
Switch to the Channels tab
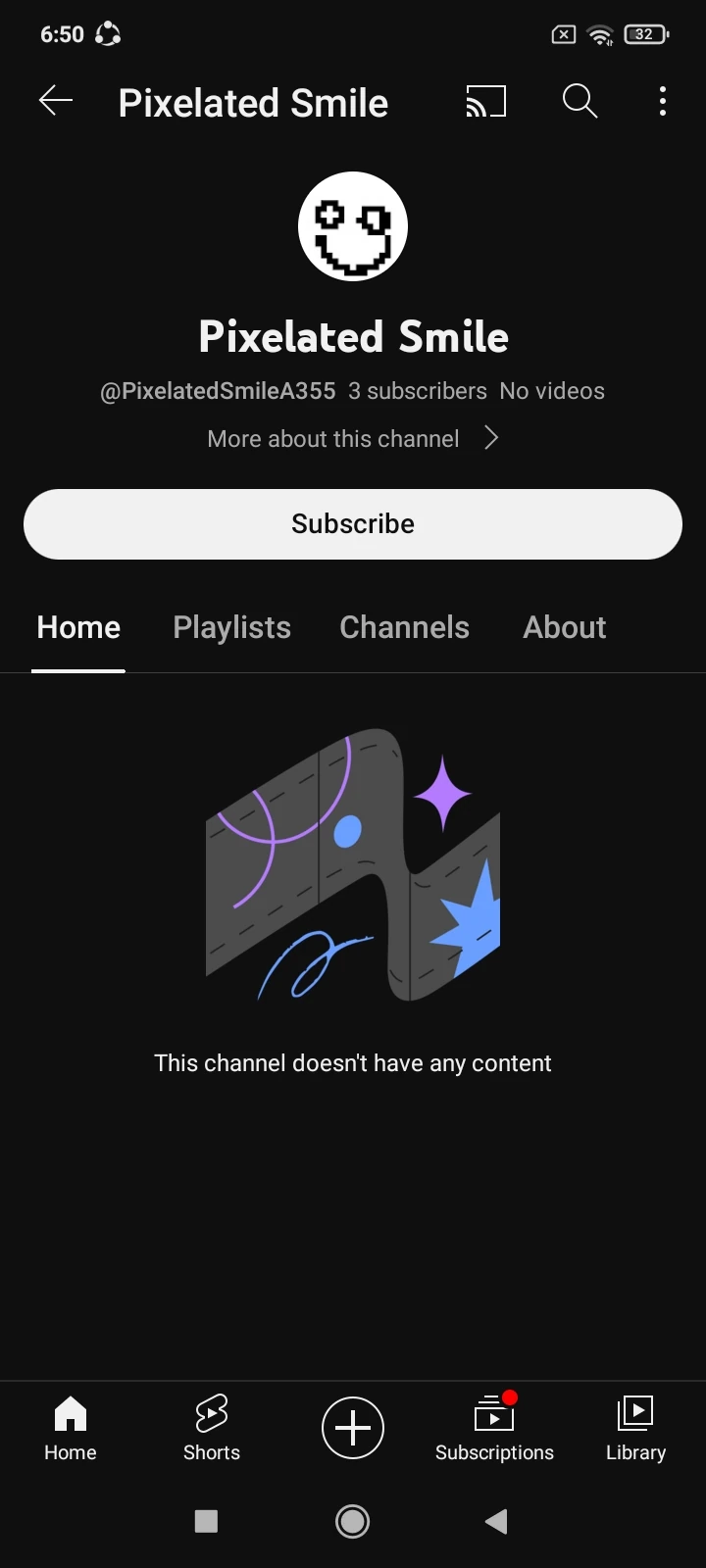[x=404, y=628]
